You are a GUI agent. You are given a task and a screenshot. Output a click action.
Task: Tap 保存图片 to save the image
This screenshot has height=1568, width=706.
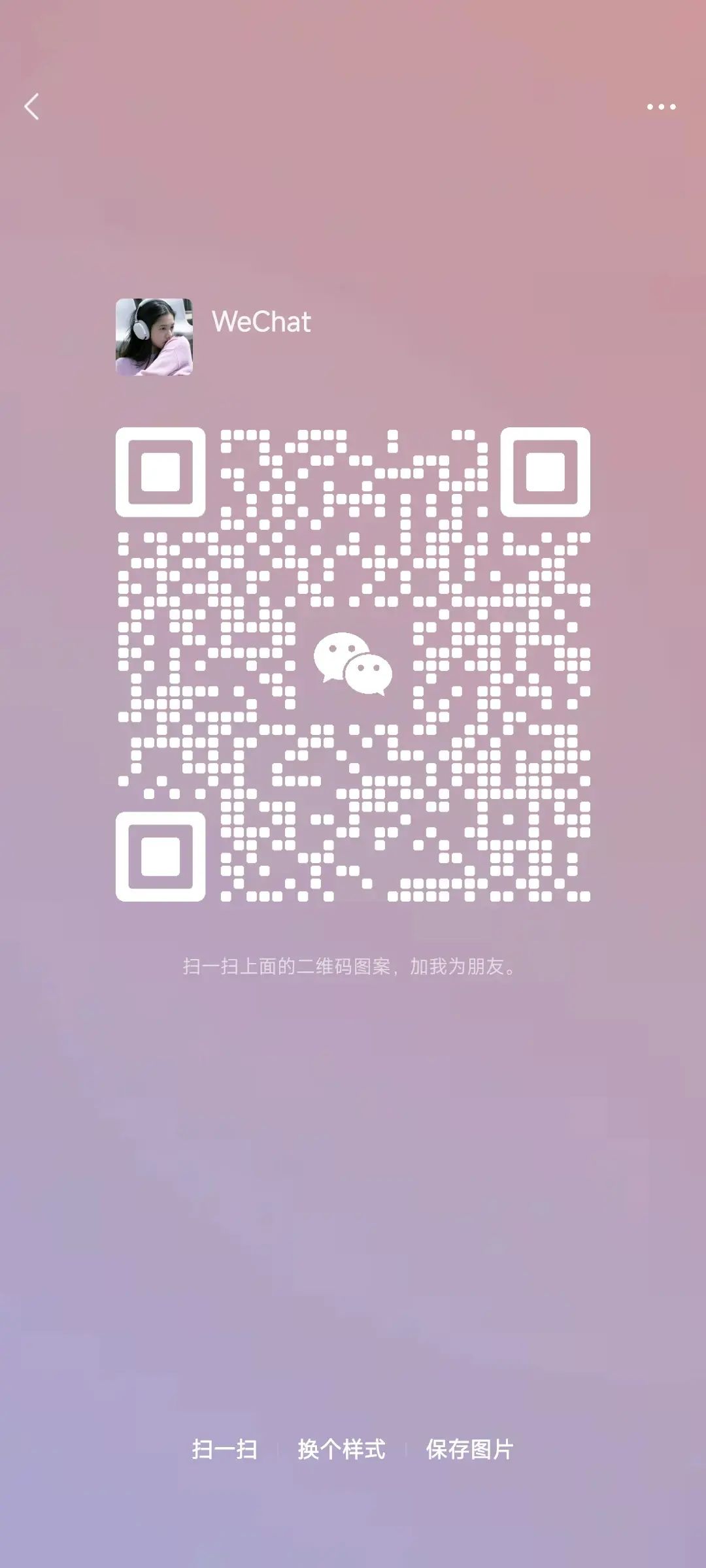coord(469,1449)
